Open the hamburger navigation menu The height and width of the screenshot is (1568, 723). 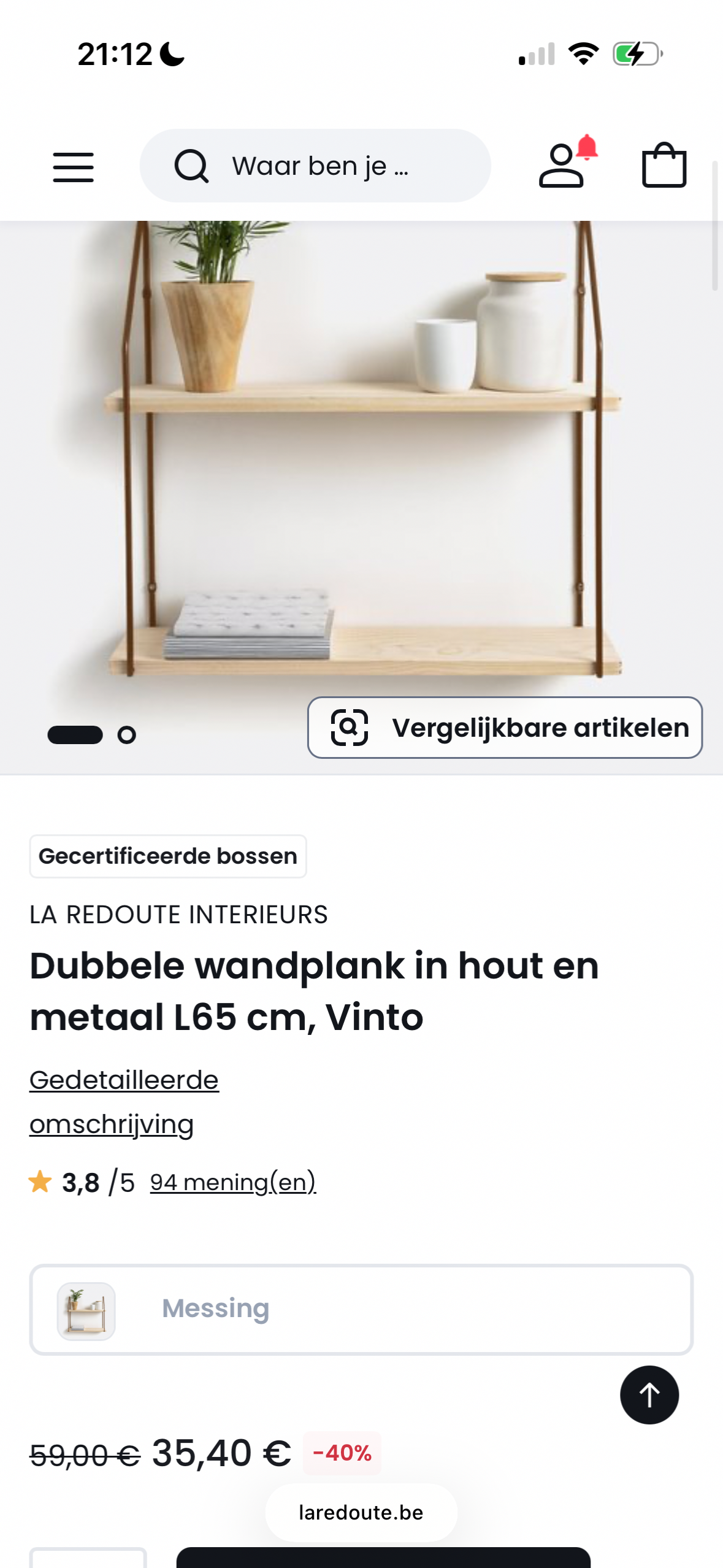[73, 166]
